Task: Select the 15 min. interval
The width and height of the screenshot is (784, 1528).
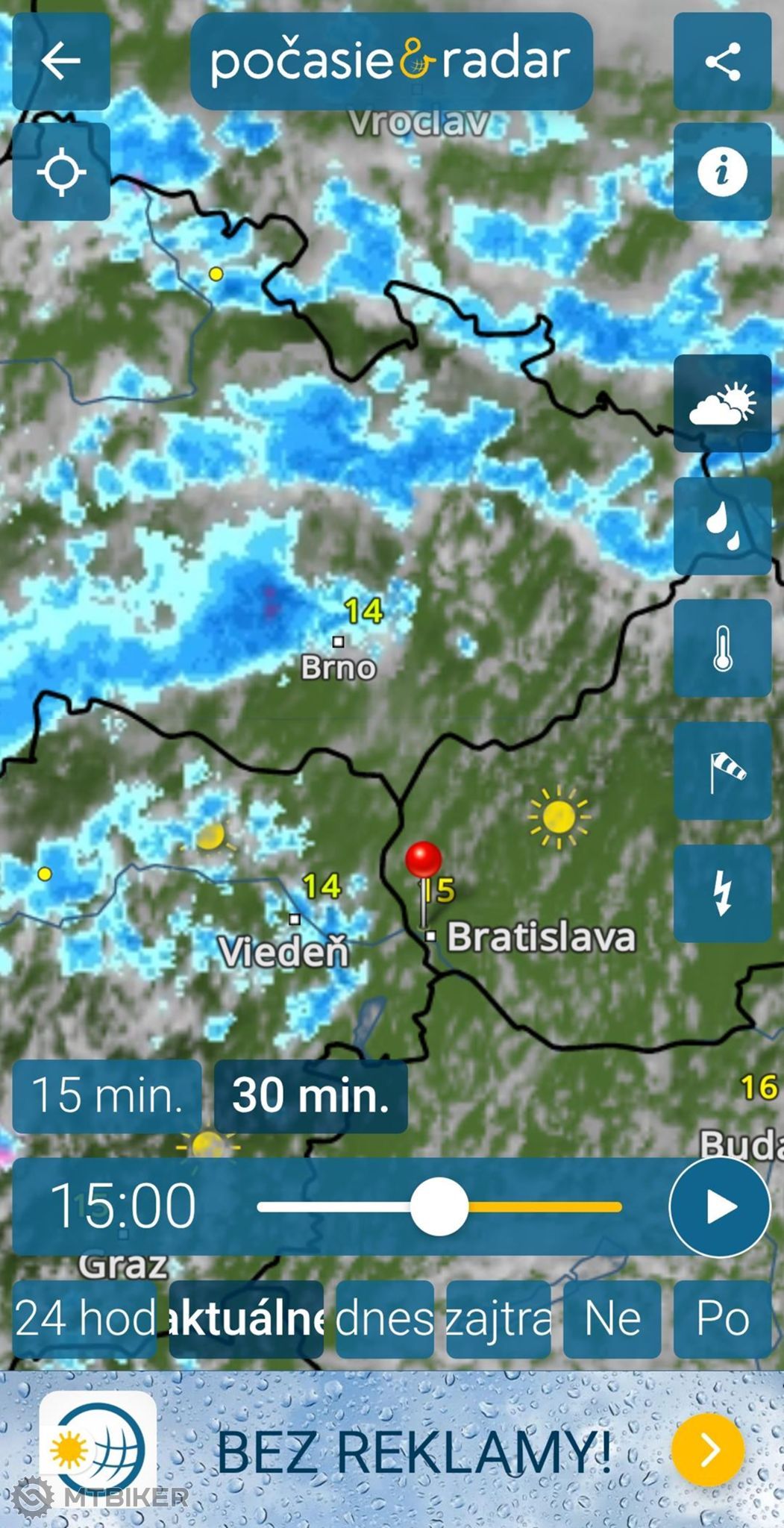Action: point(107,1096)
